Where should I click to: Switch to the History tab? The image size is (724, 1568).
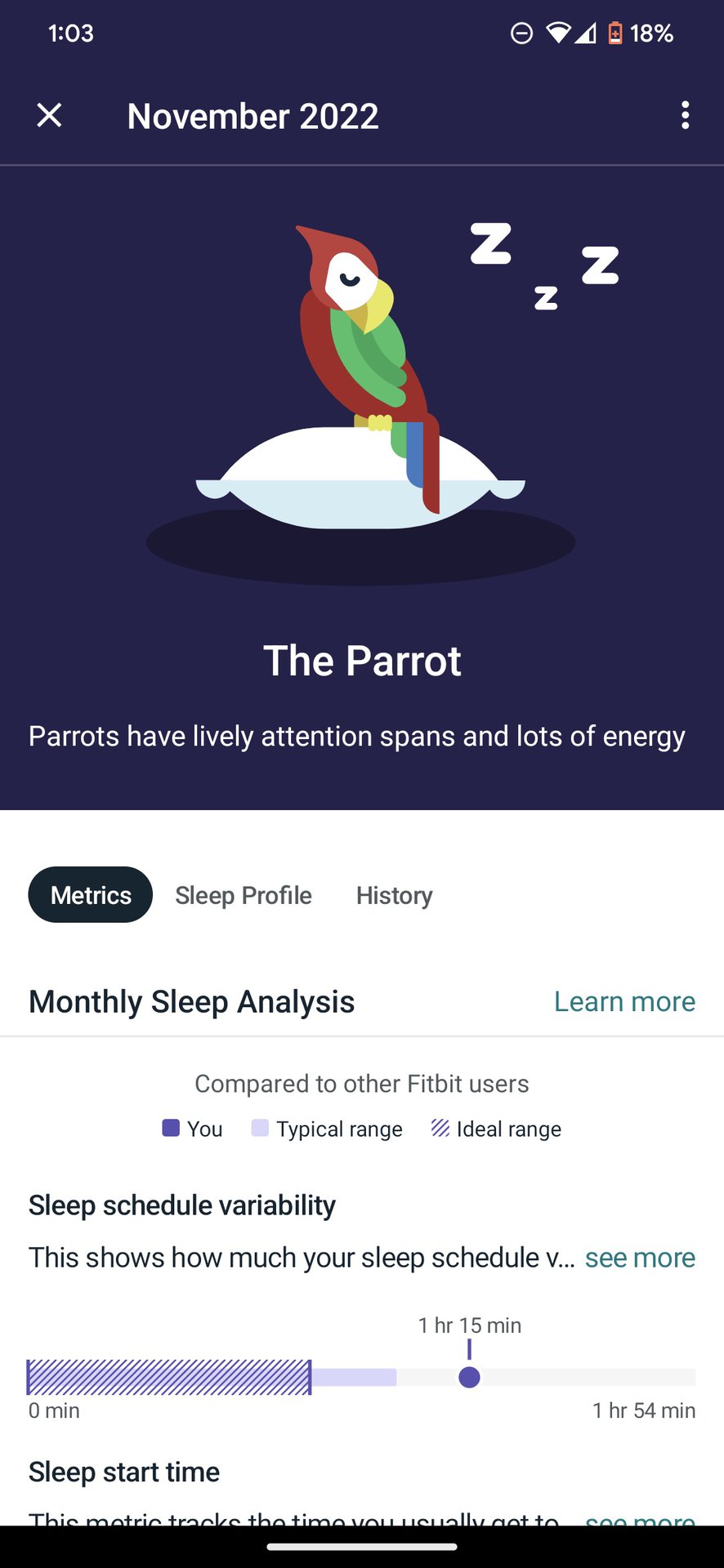tap(394, 895)
